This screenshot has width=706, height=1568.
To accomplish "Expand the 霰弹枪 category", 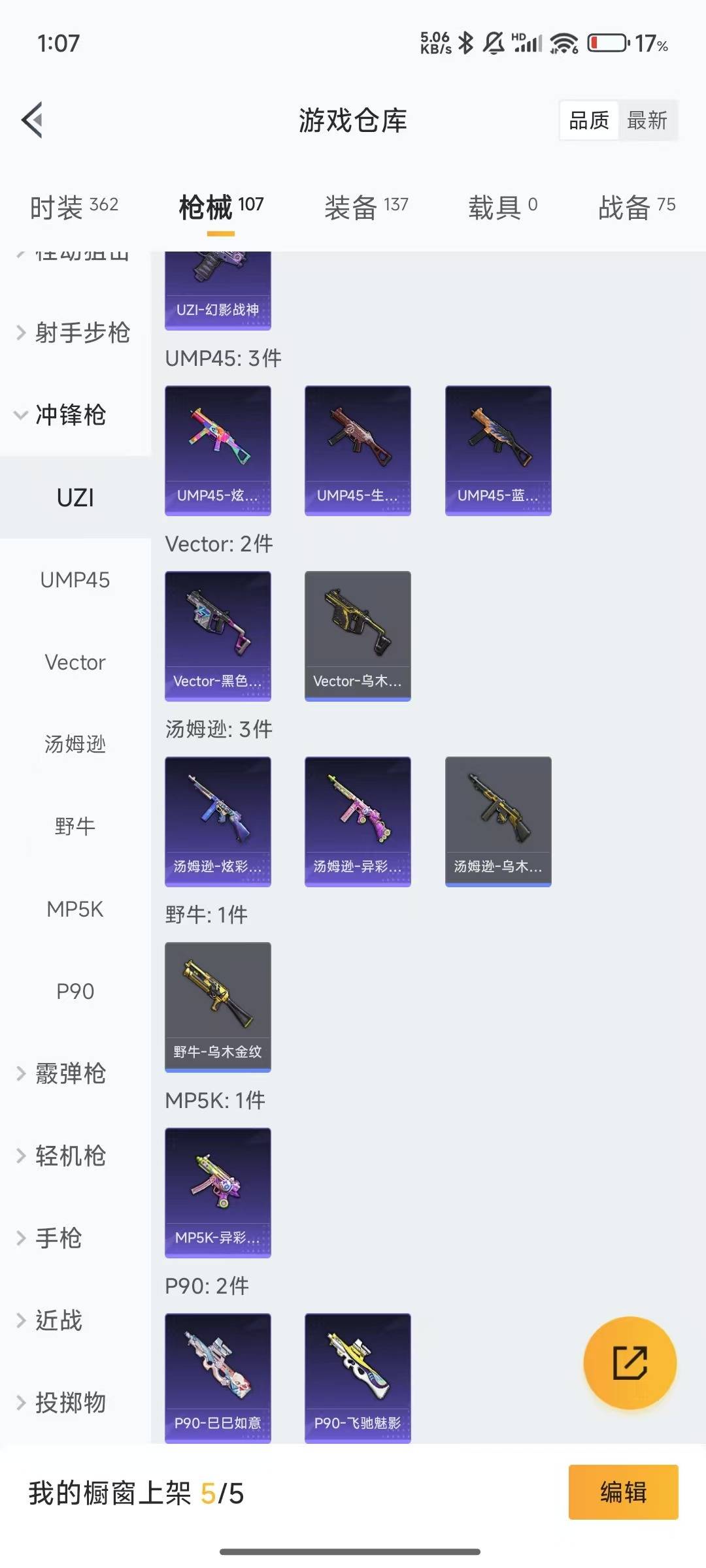I will pos(75,1073).
